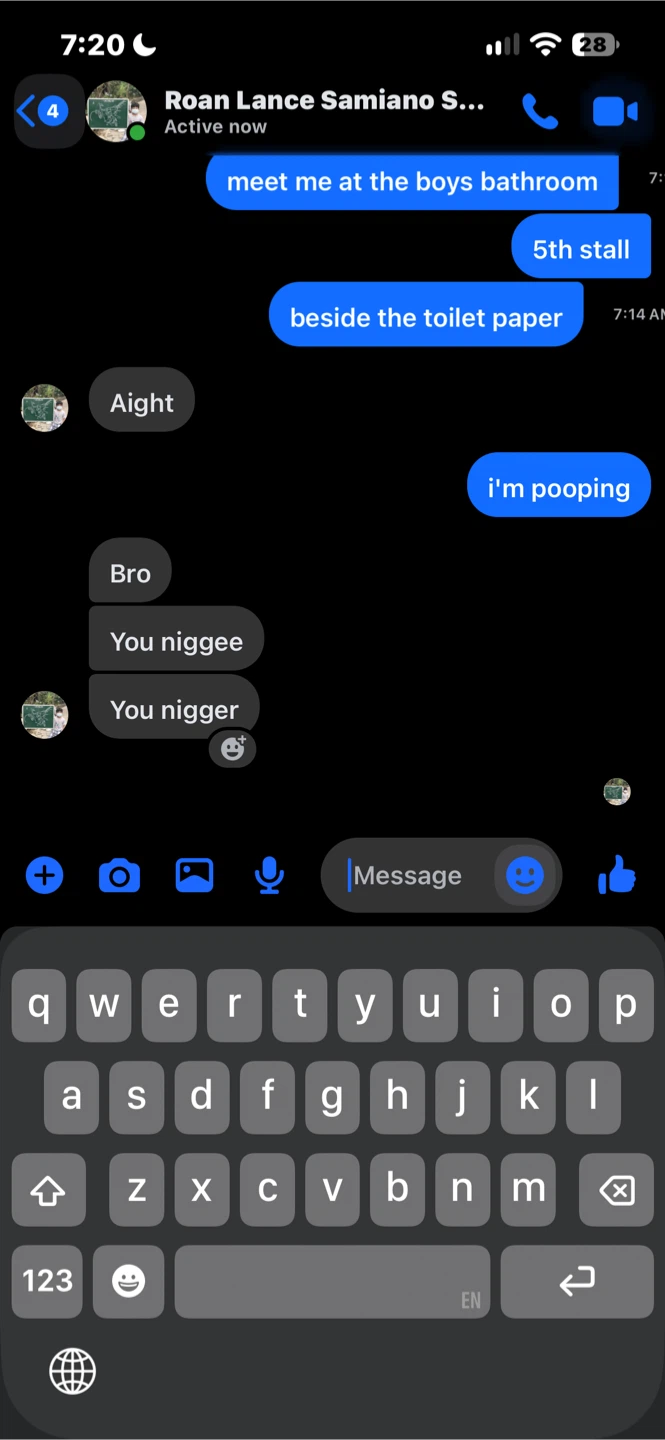Open the photo gallery picker
This screenshot has width=665, height=1440.
194,875
